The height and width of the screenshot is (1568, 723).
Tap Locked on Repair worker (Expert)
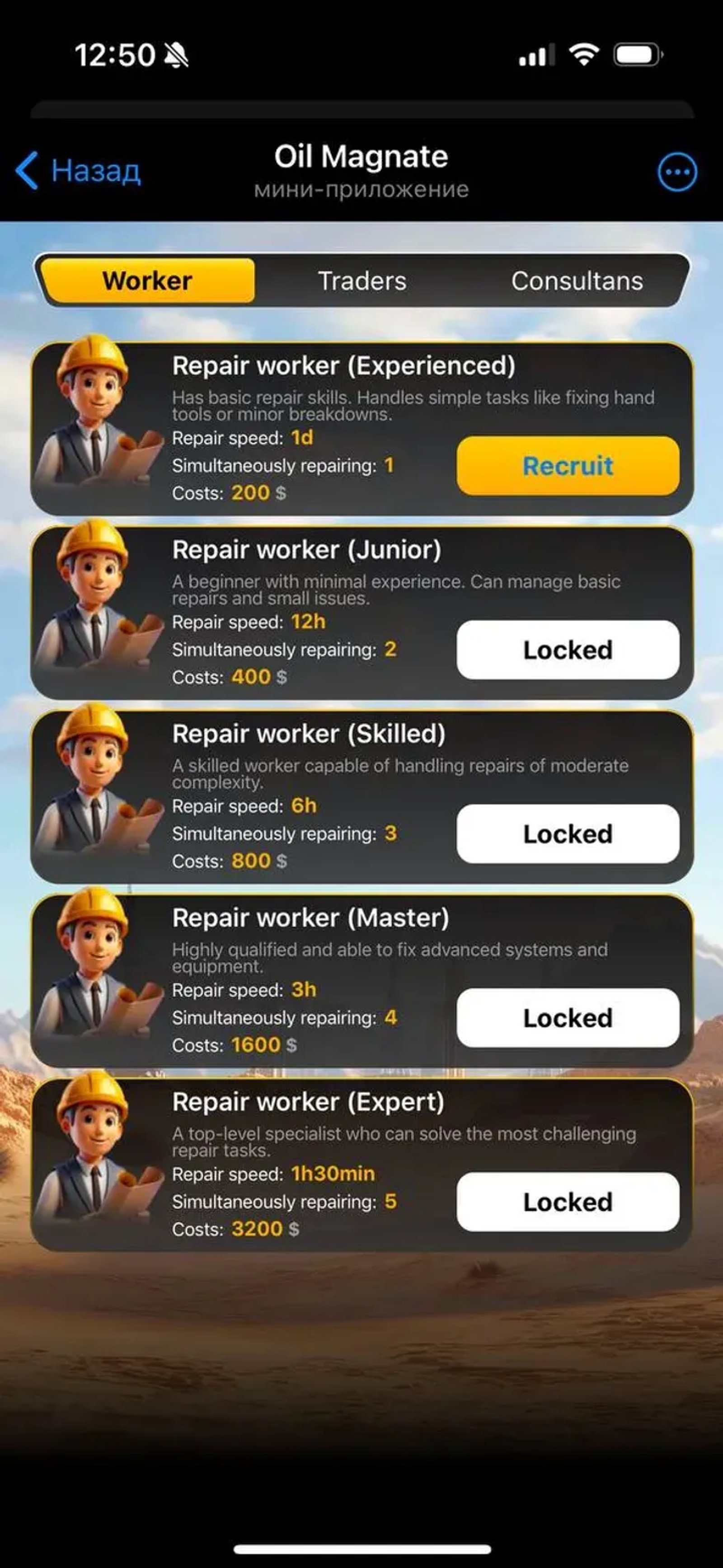tap(567, 1202)
